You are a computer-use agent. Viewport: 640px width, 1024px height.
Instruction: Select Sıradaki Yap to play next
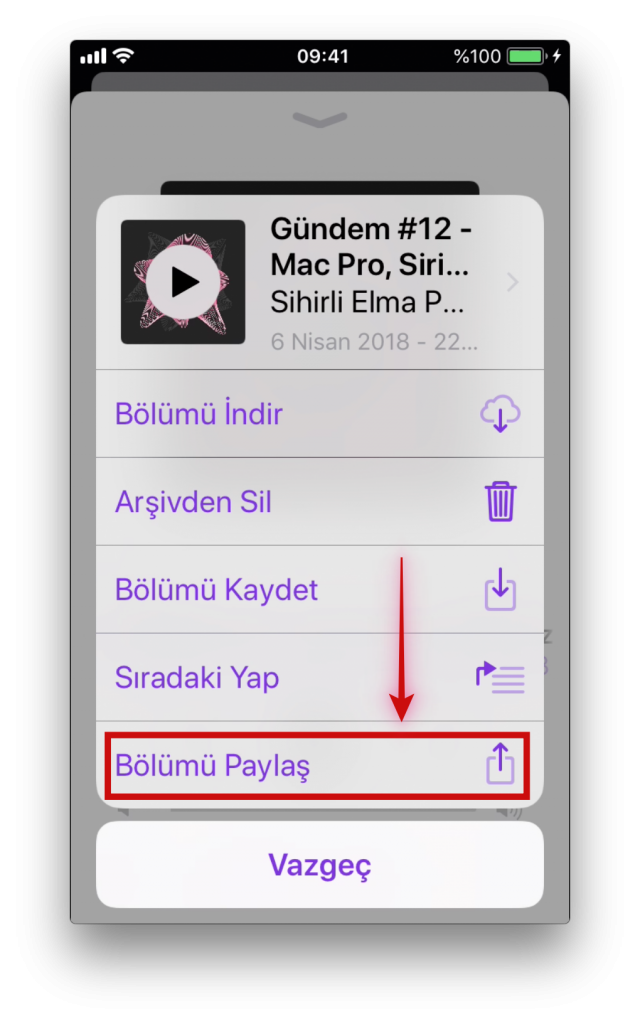tap(319, 678)
